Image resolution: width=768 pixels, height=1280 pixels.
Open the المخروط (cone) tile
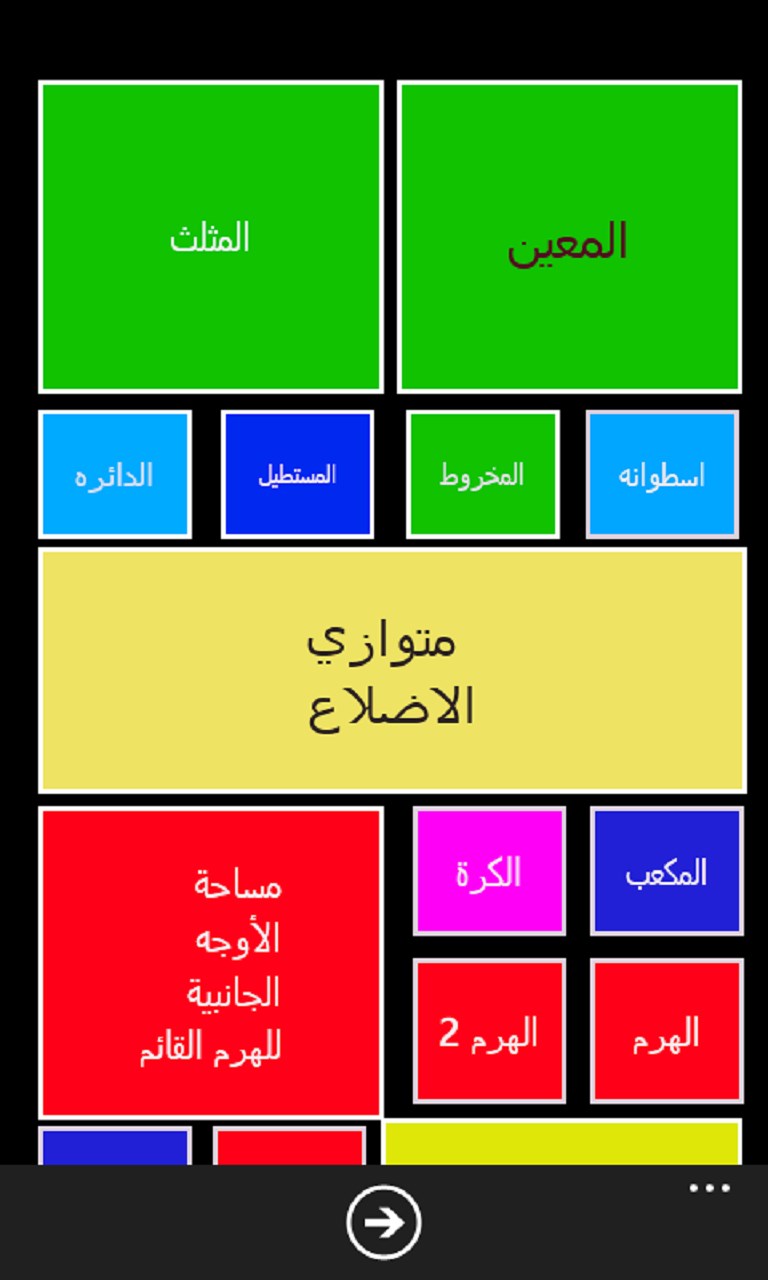tap(482, 474)
